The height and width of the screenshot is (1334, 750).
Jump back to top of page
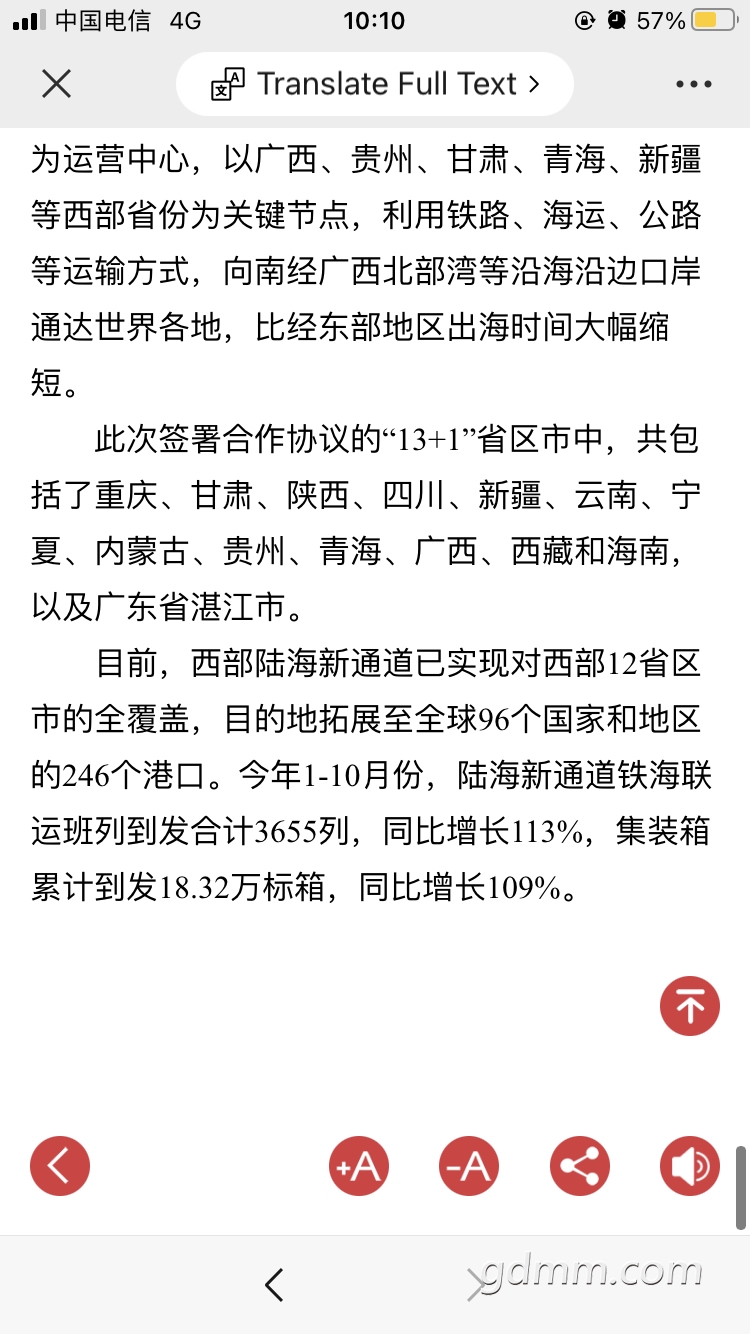coord(690,1005)
